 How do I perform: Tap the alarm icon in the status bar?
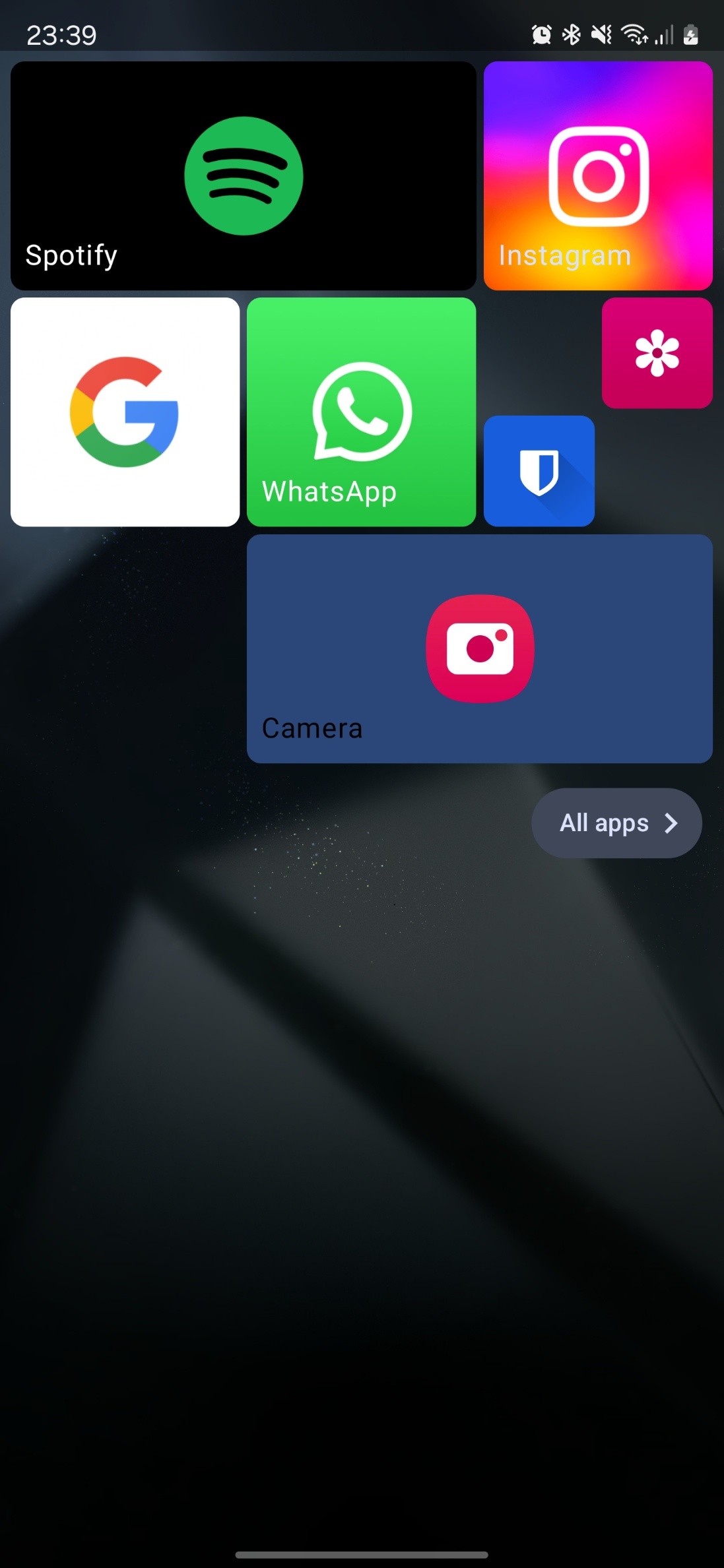coord(541,34)
